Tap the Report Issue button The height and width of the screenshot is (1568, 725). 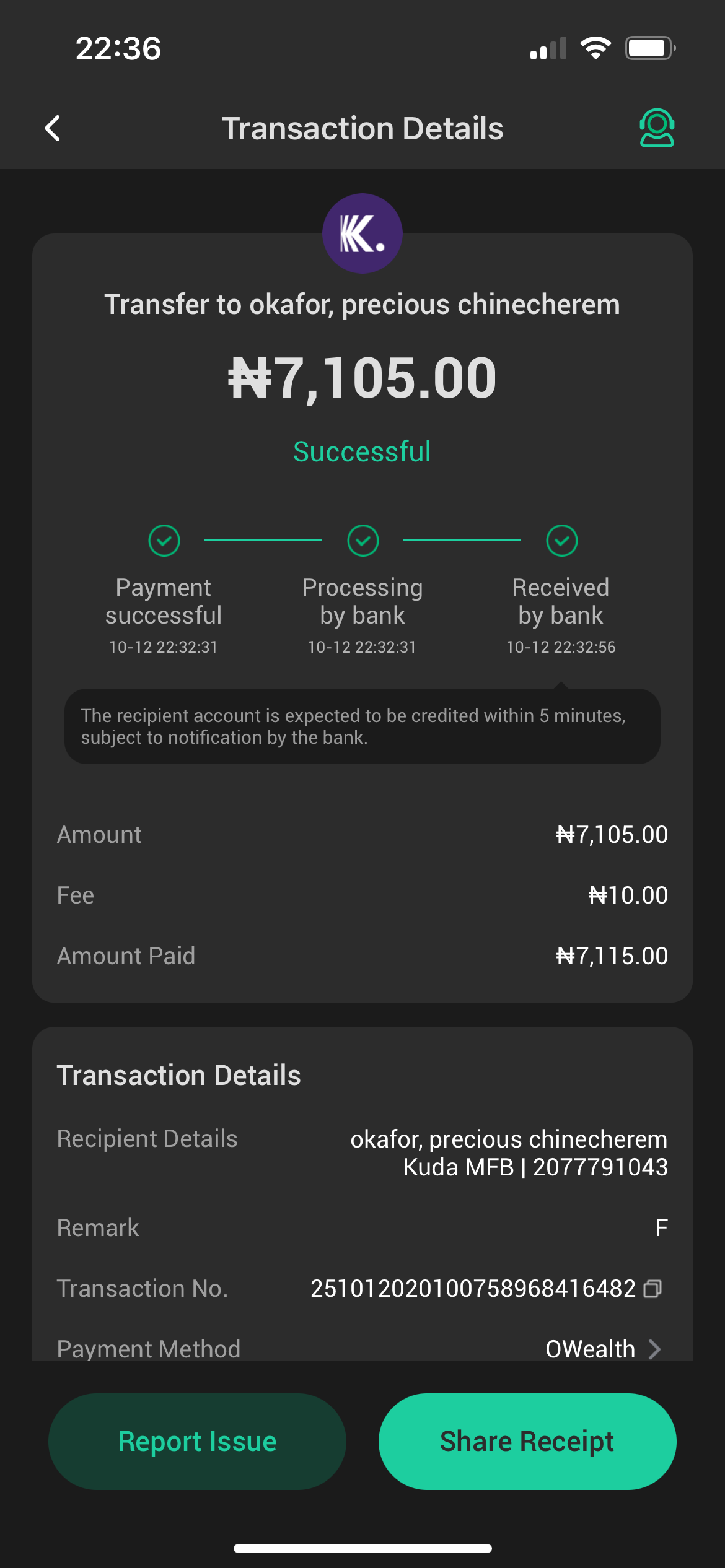[x=197, y=1441]
